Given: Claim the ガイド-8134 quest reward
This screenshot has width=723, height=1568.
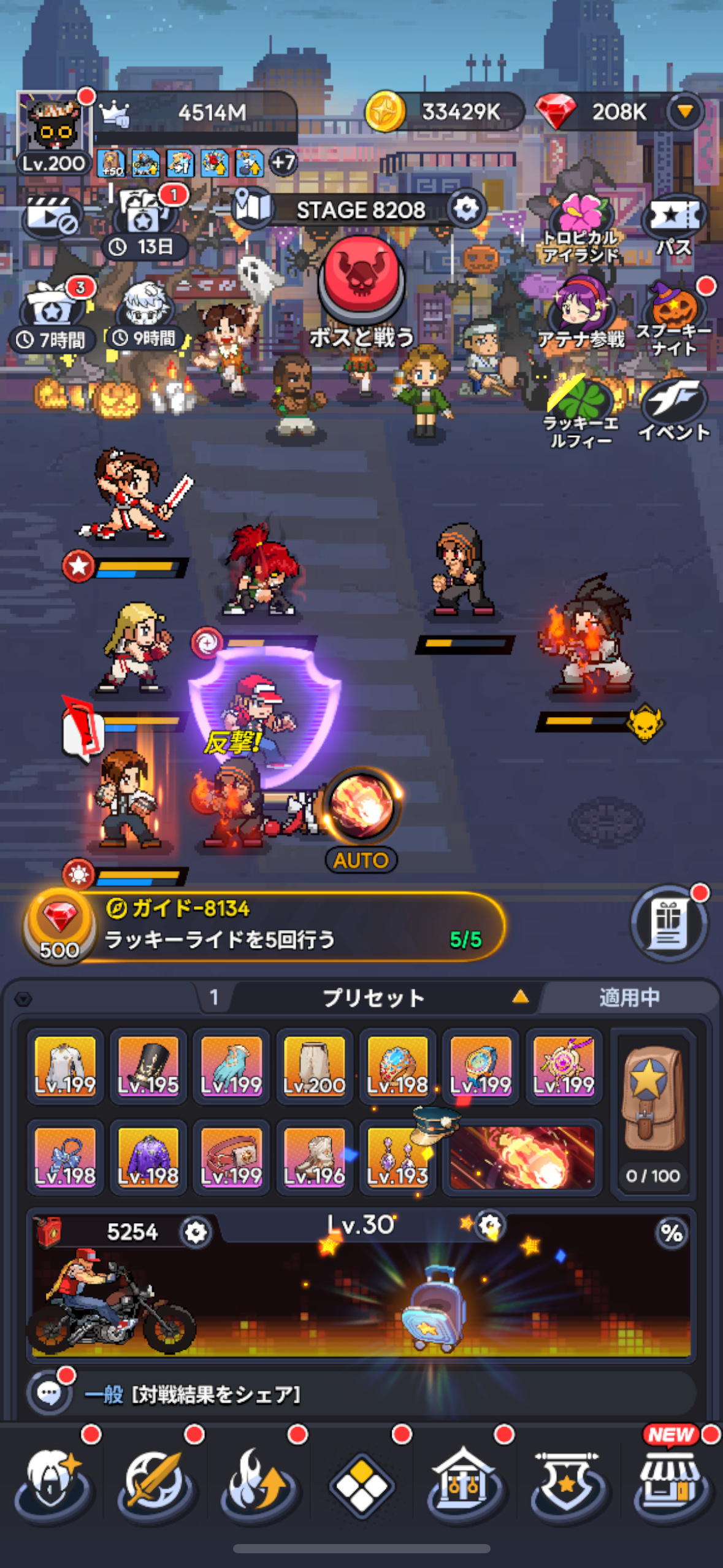Looking at the screenshot, I should (59, 925).
